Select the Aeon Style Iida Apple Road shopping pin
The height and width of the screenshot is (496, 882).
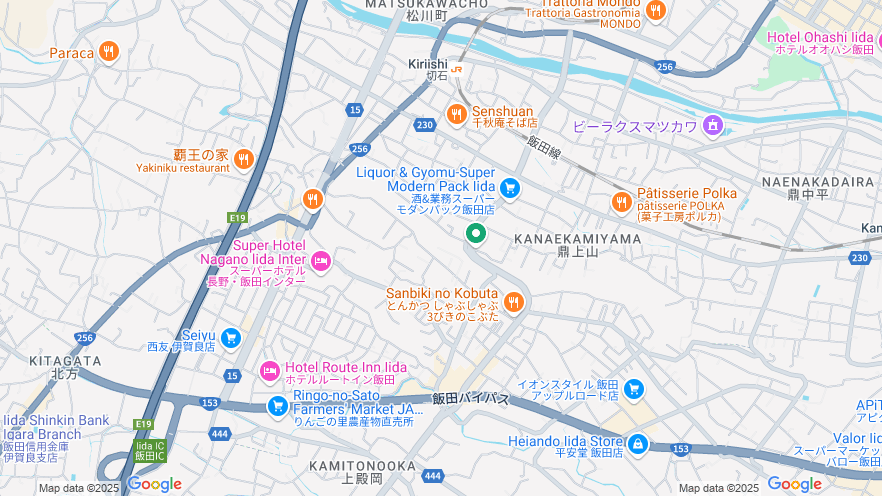click(633, 388)
